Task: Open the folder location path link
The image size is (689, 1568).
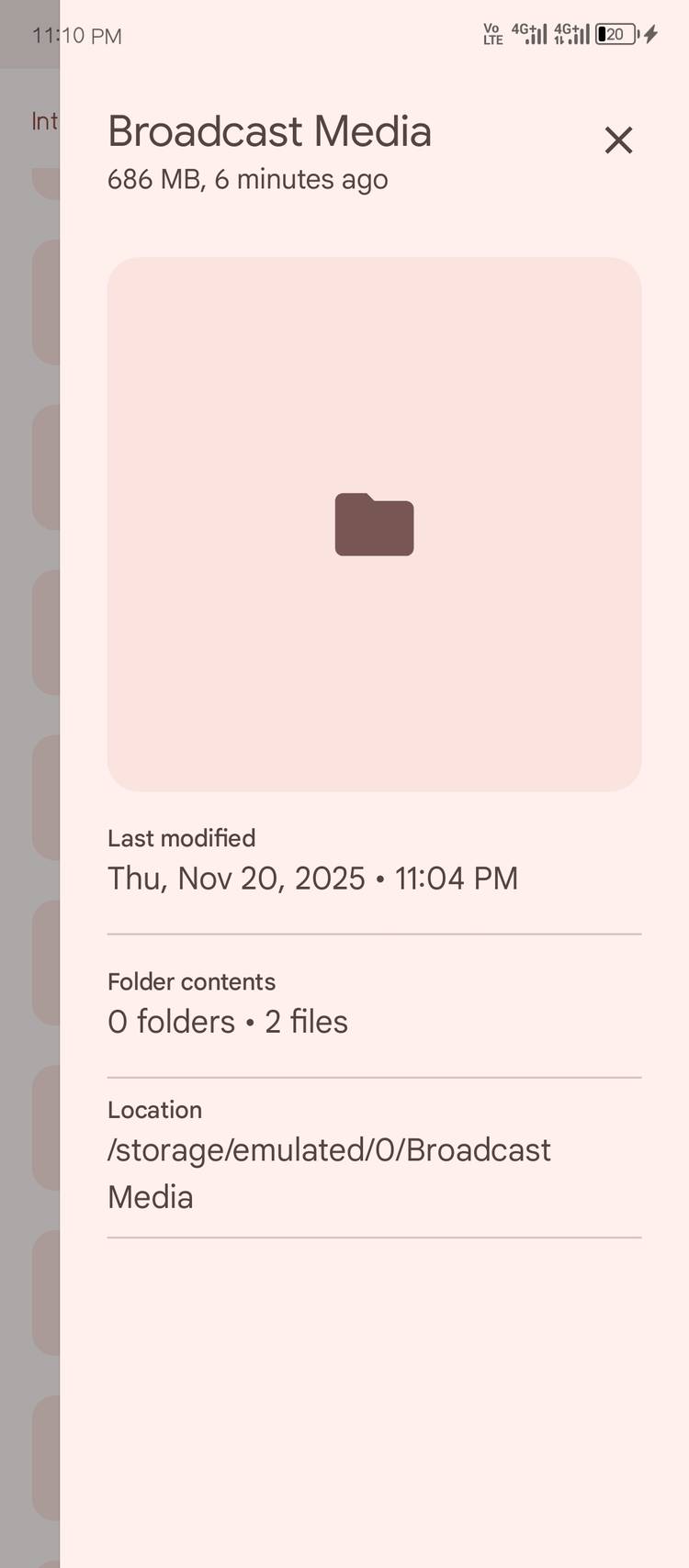Action: (329, 1172)
